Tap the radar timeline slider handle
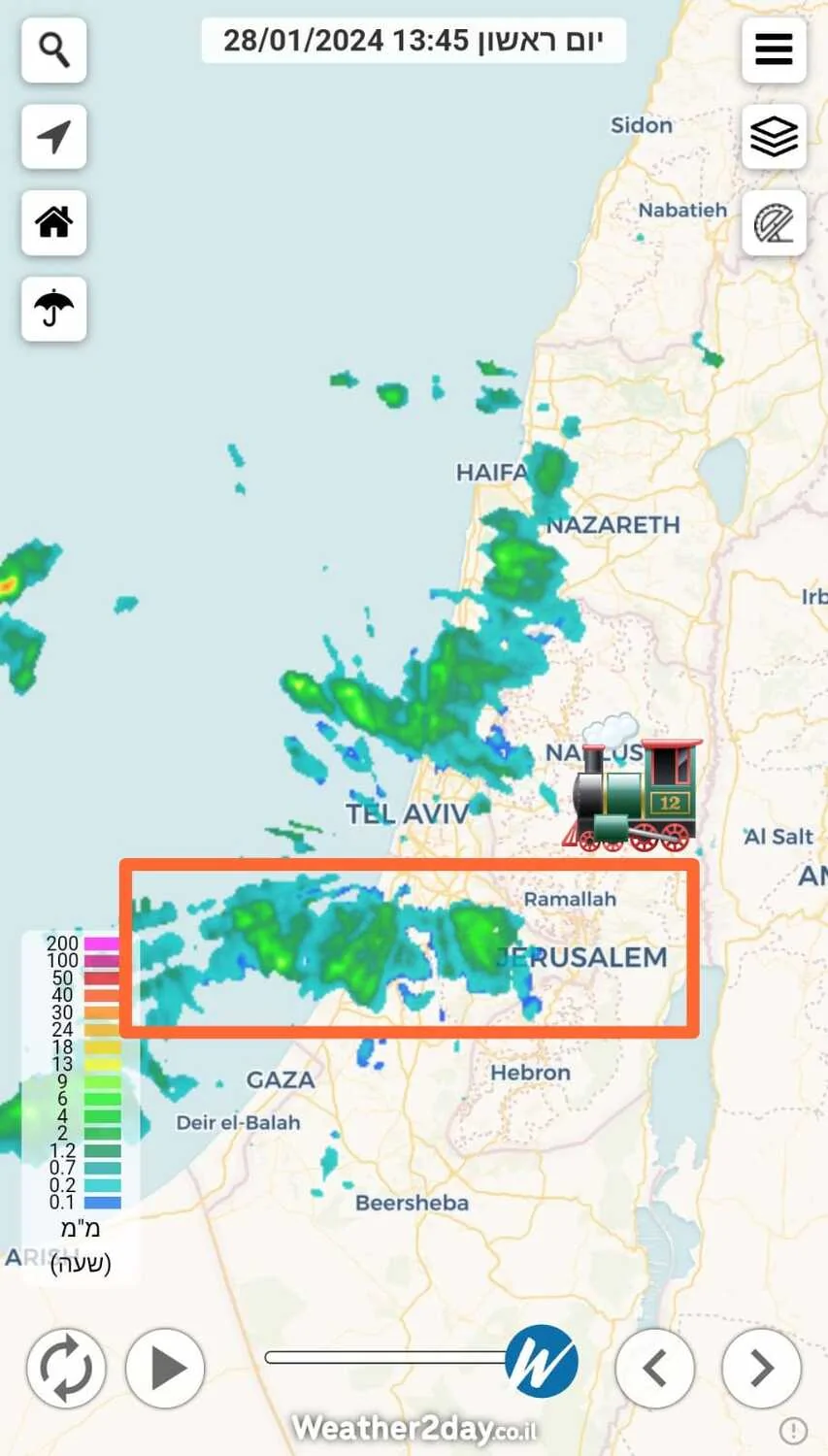The width and height of the screenshot is (828, 1456). point(542,1361)
